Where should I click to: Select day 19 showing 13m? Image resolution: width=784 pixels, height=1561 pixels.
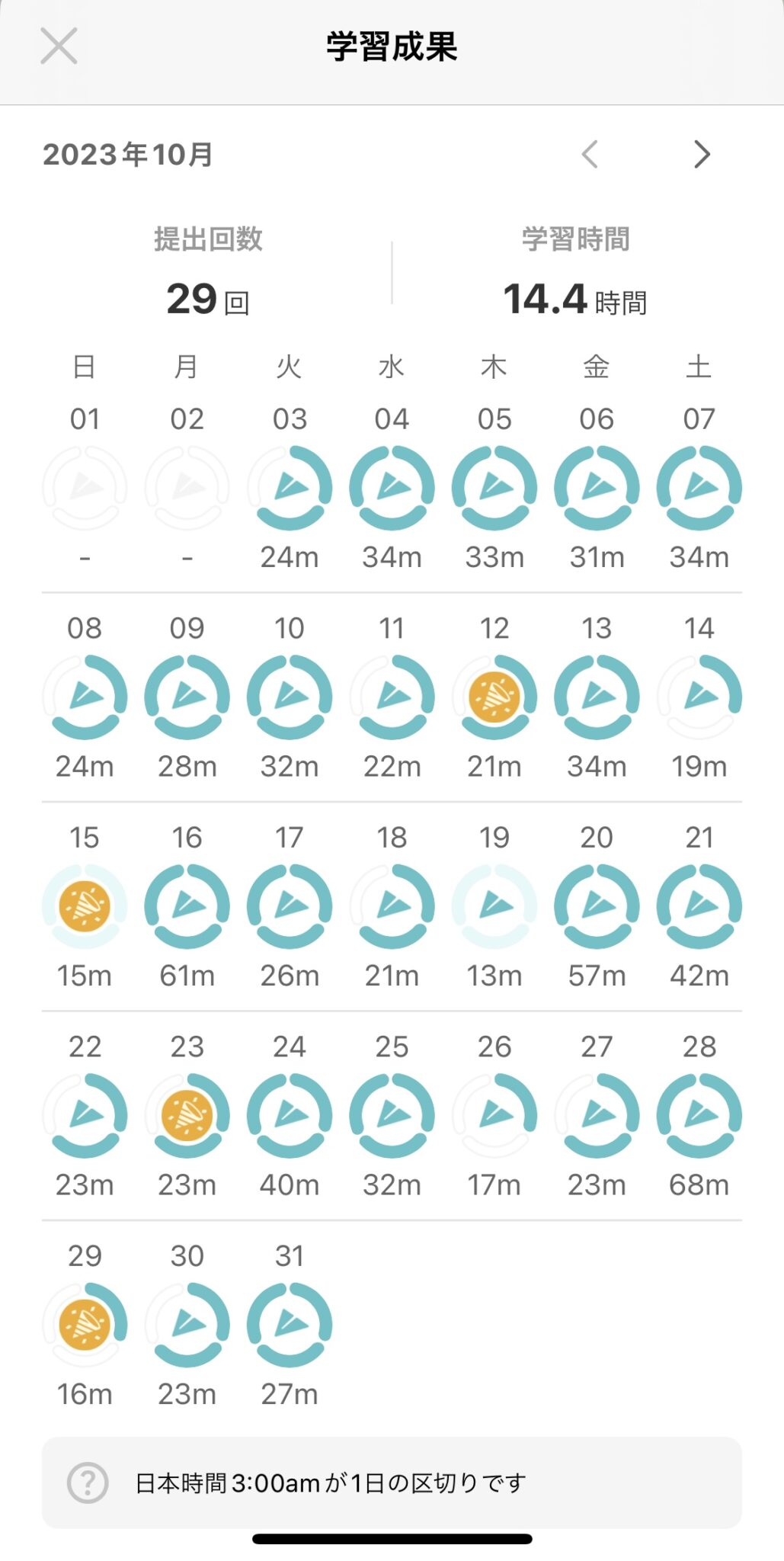pyautogui.click(x=494, y=906)
